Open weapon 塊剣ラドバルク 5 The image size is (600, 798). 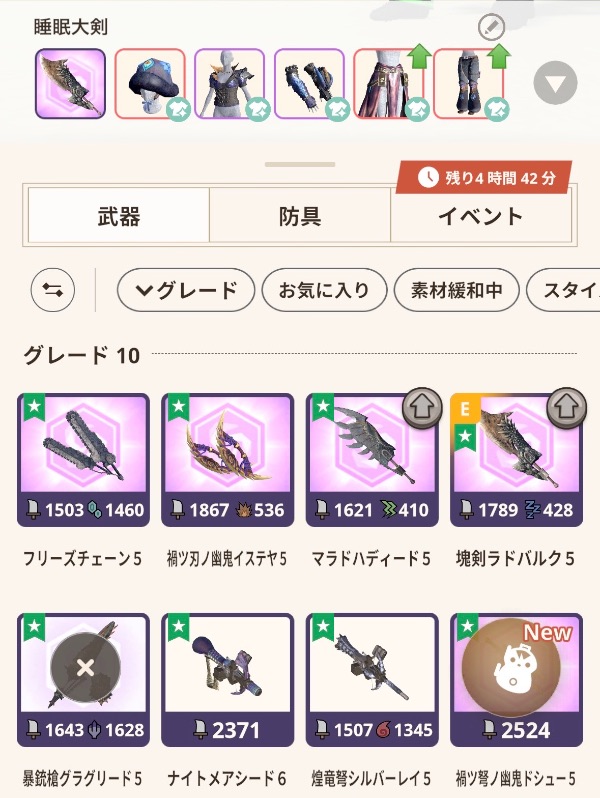[514, 460]
